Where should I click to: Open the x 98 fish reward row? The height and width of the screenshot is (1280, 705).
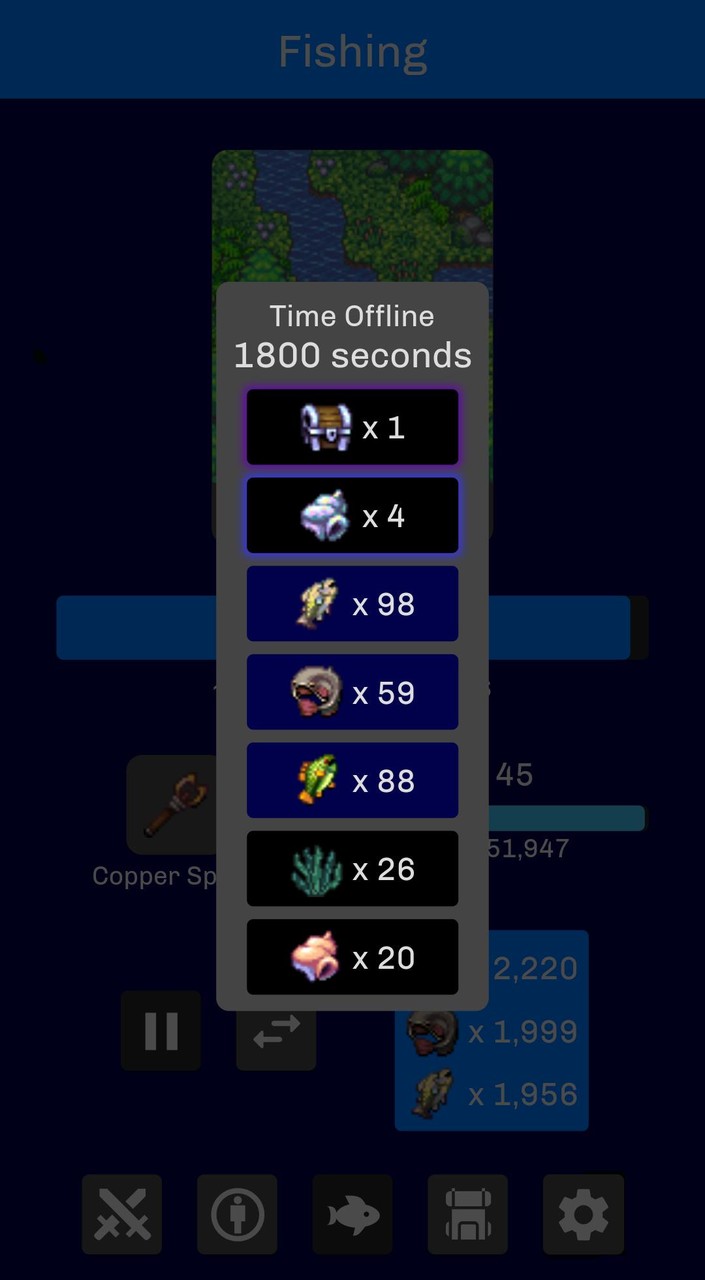click(x=352, y=604)
